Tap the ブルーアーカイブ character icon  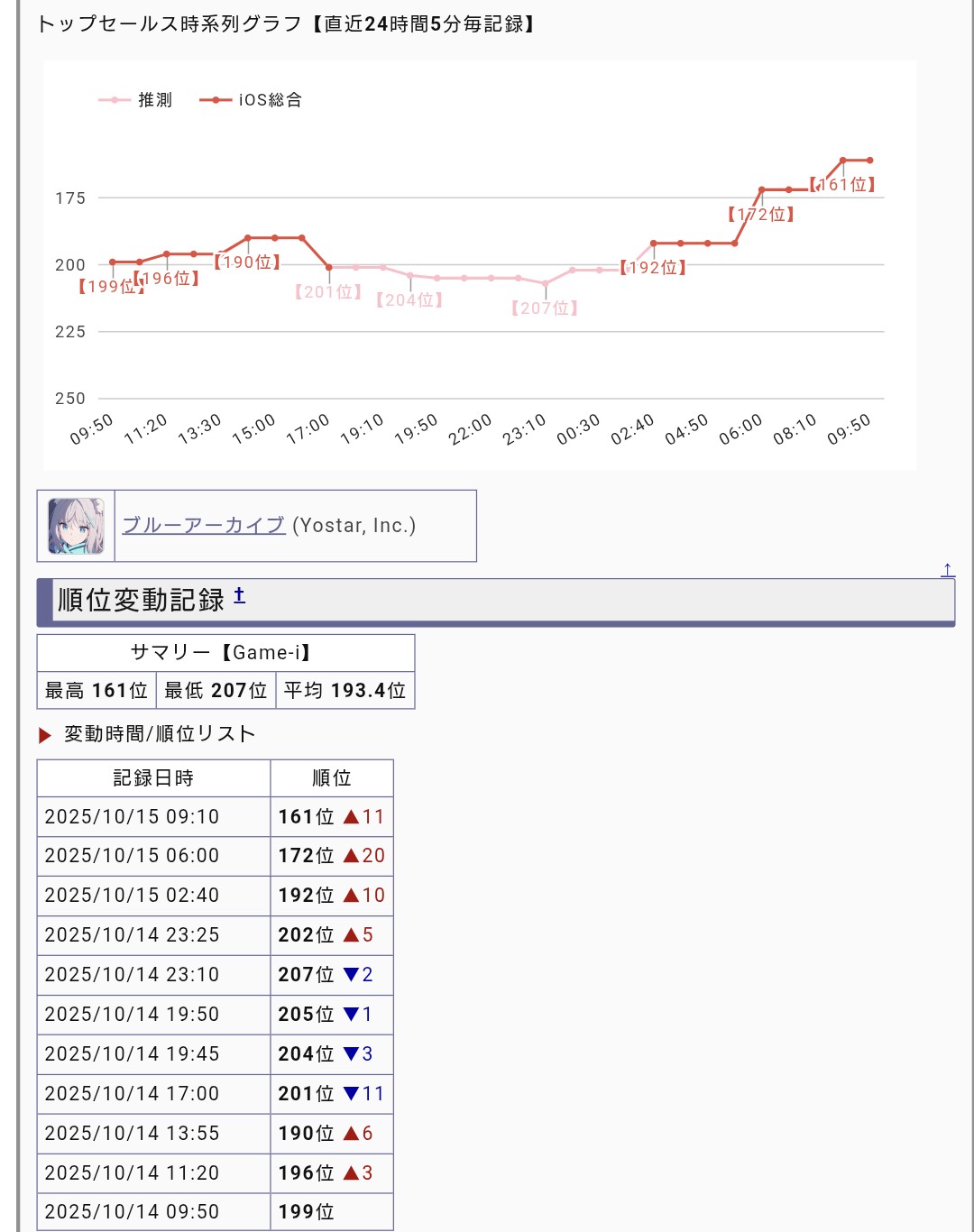click(x=76, y=526)
